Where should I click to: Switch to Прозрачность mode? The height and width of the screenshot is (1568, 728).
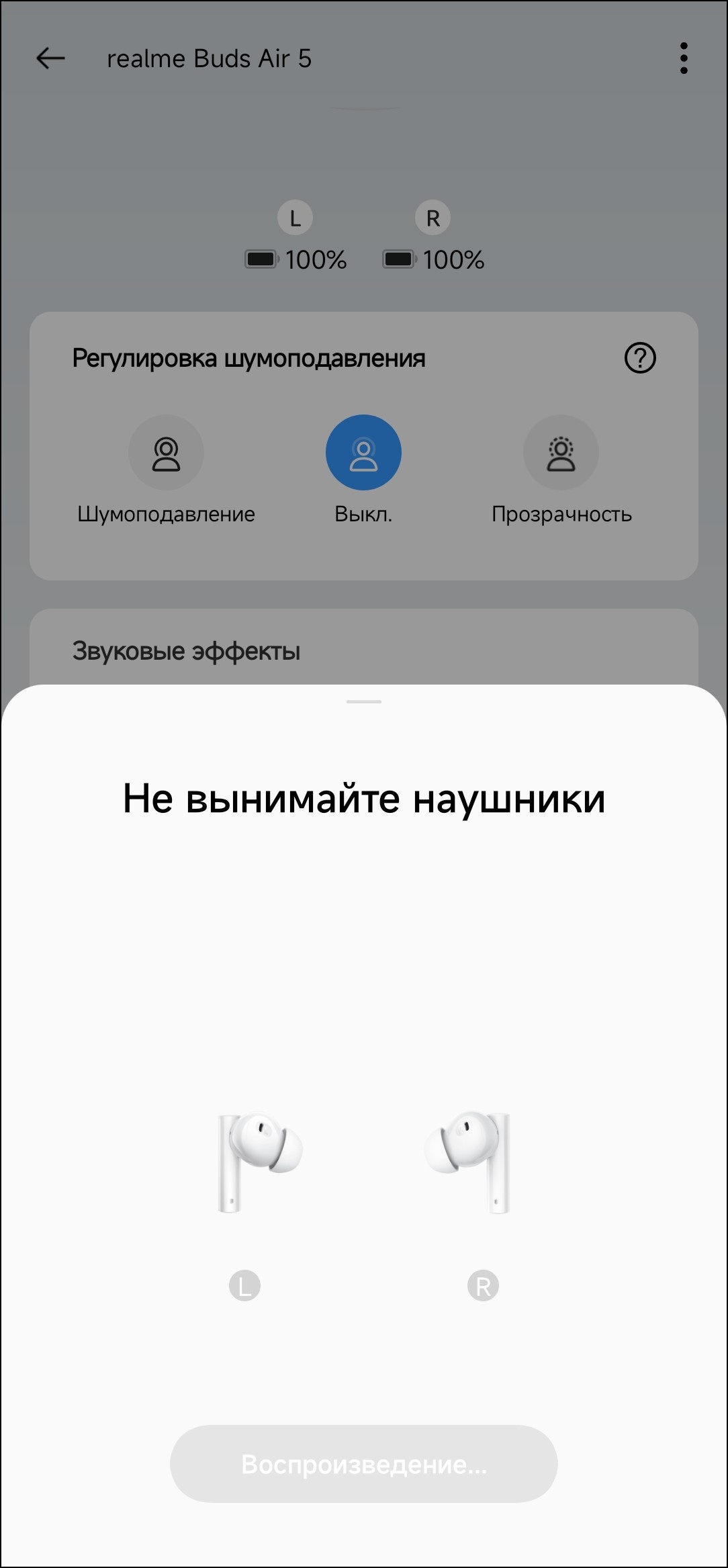click(561, 453)
